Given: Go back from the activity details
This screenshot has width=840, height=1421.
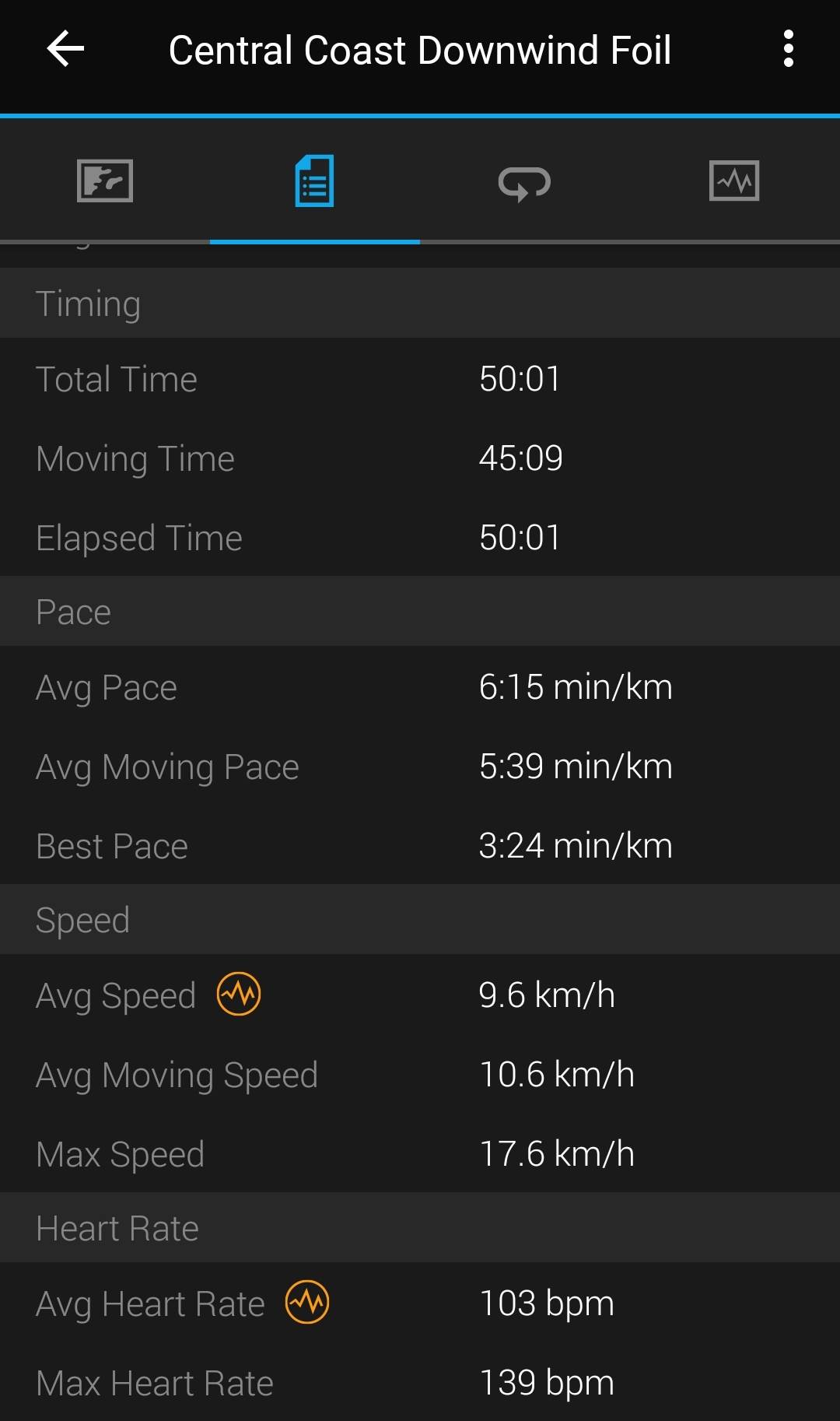Looking at the screenshot, I should 65,49.
